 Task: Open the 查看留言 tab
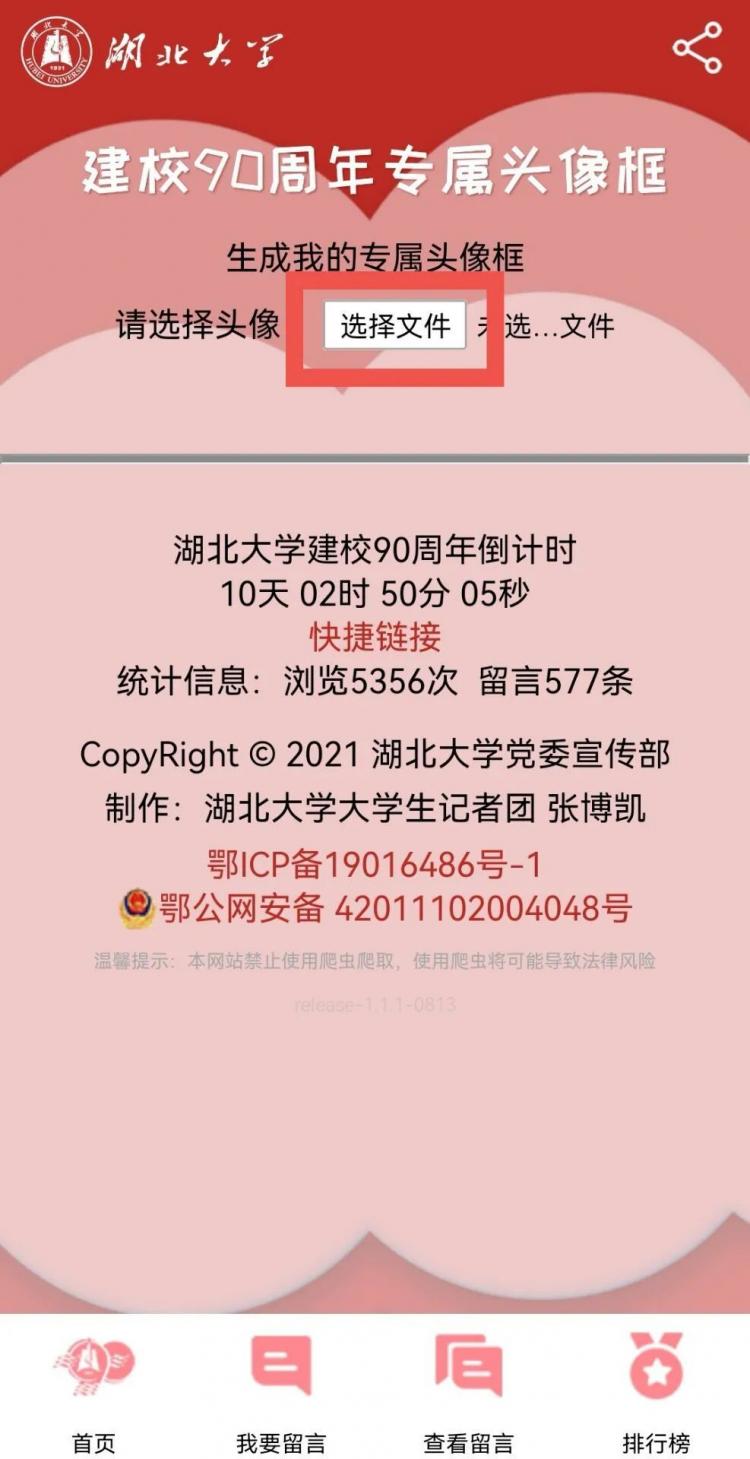468,1390
